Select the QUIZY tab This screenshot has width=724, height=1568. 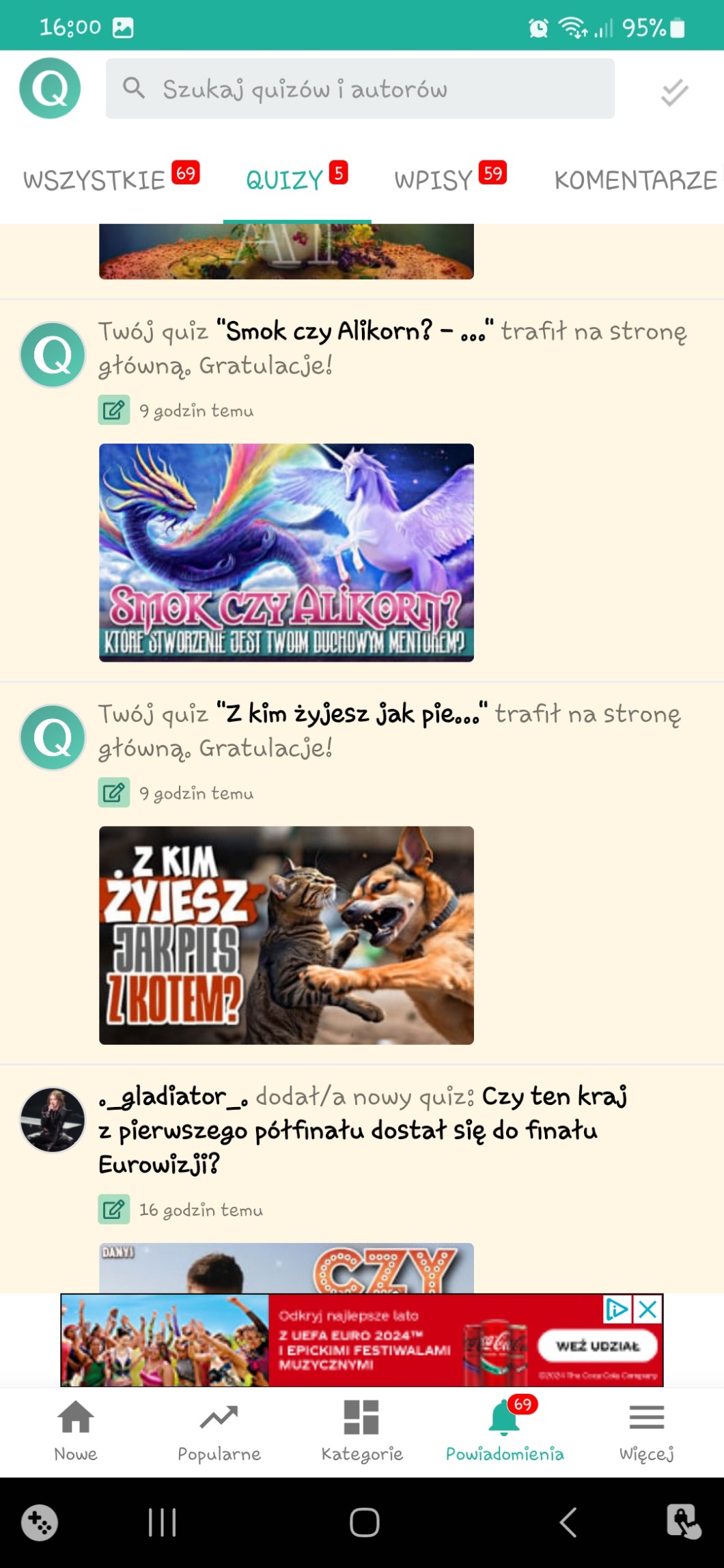[296, 180]
